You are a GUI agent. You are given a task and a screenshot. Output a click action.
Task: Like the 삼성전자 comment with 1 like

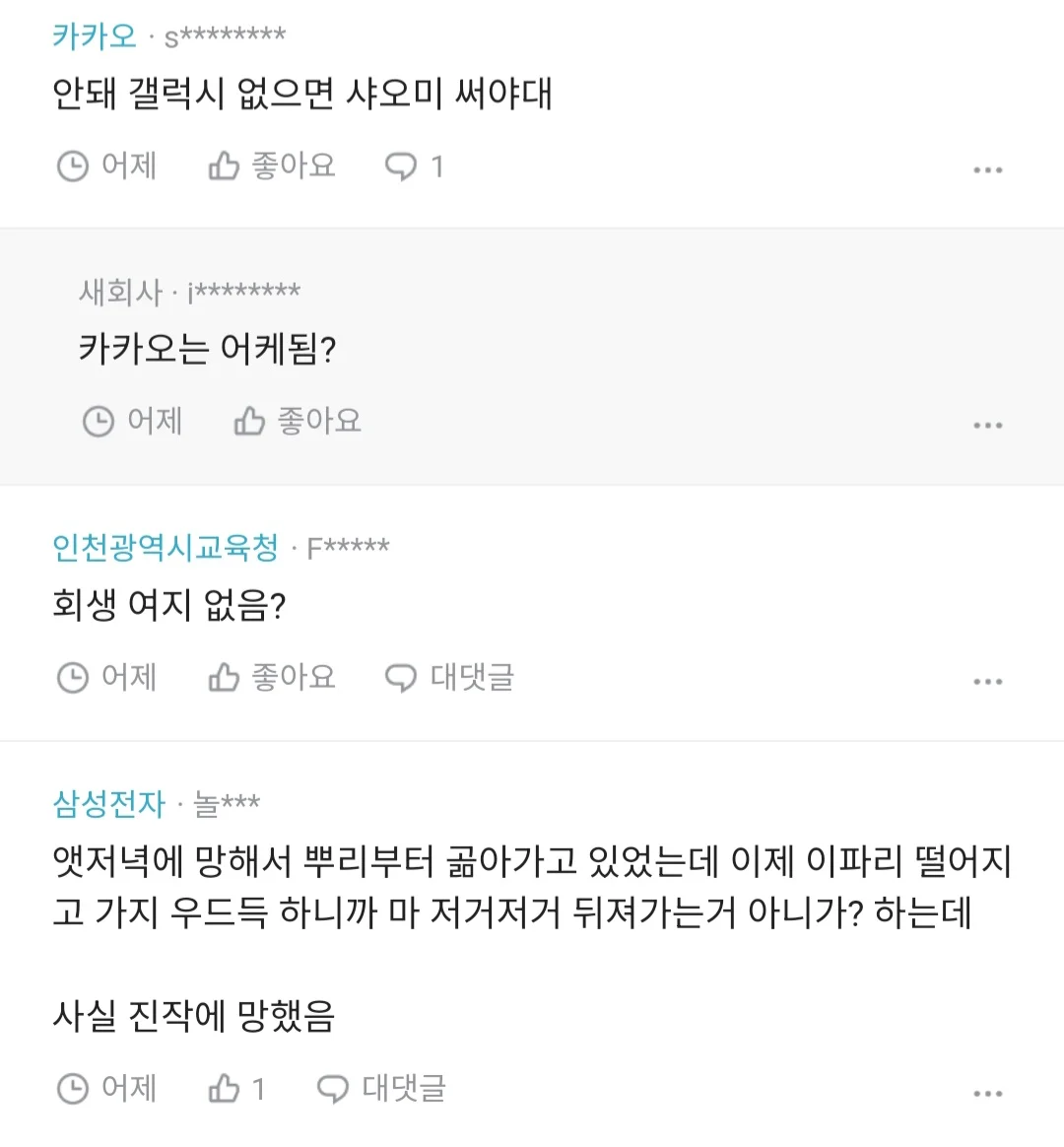[x=236, y=1088]
